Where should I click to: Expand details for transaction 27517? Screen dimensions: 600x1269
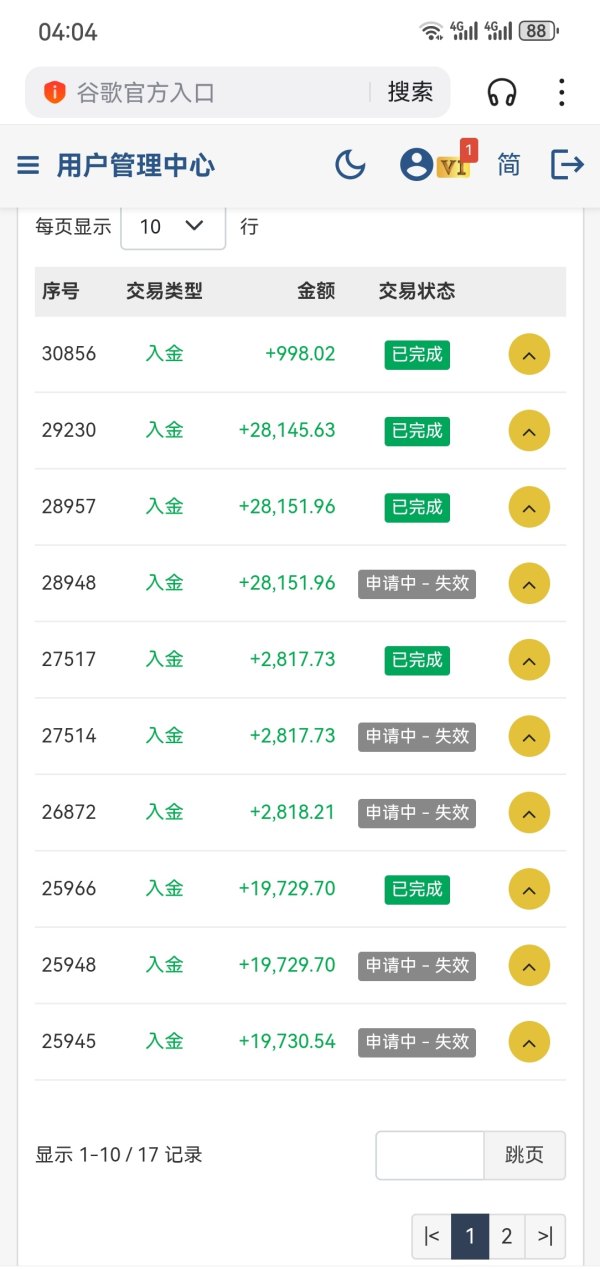529,660
